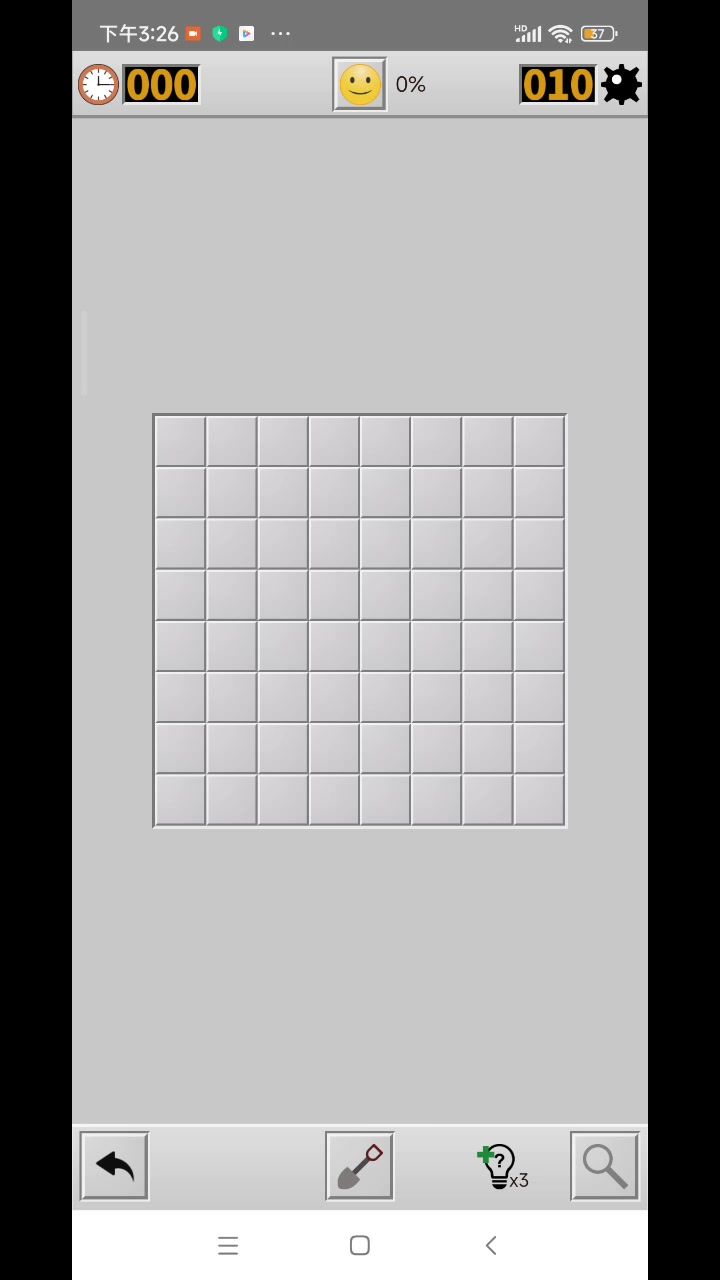Reveal the top-left cell of the minefield
The height and width of the screenshot is (1280, 720).
181,442
